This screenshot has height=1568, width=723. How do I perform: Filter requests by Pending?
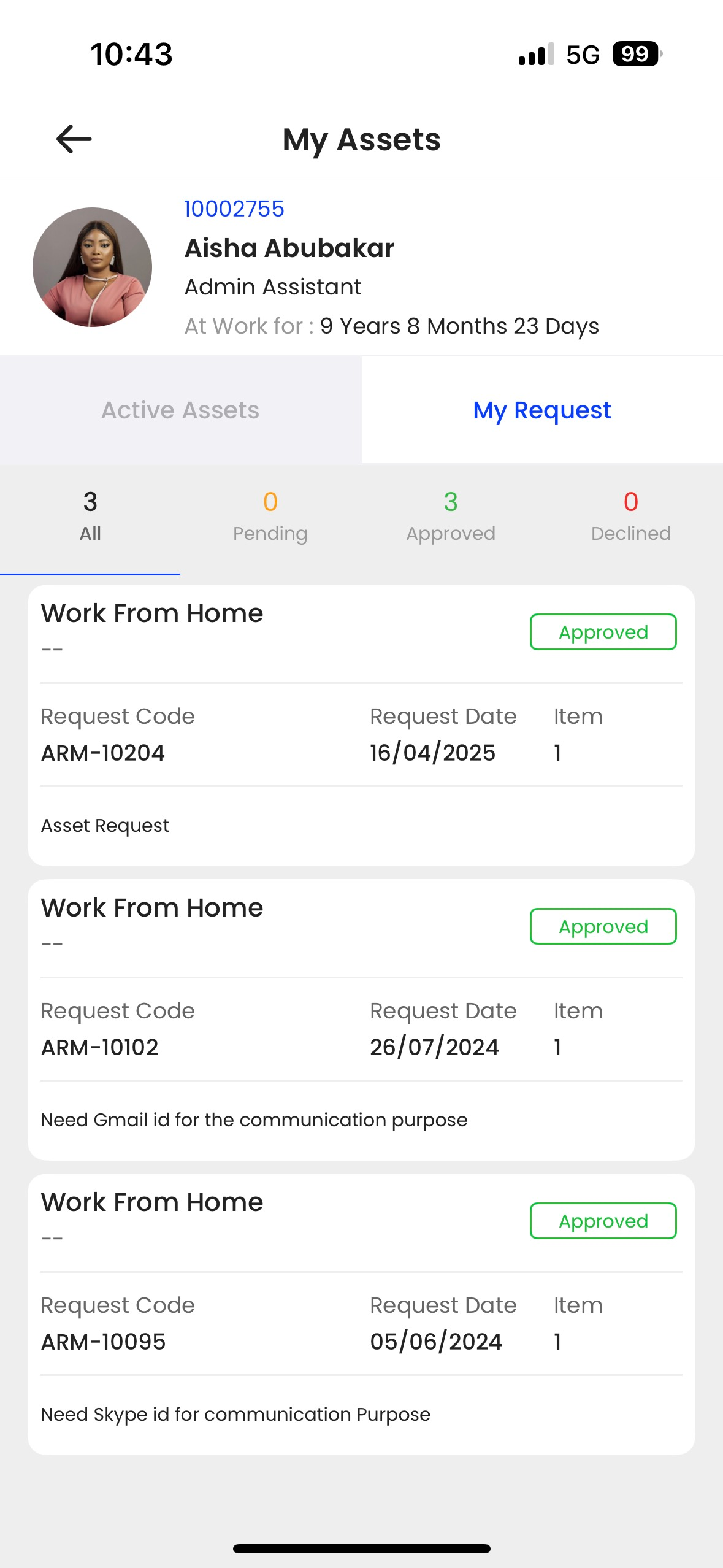point(270,517)
